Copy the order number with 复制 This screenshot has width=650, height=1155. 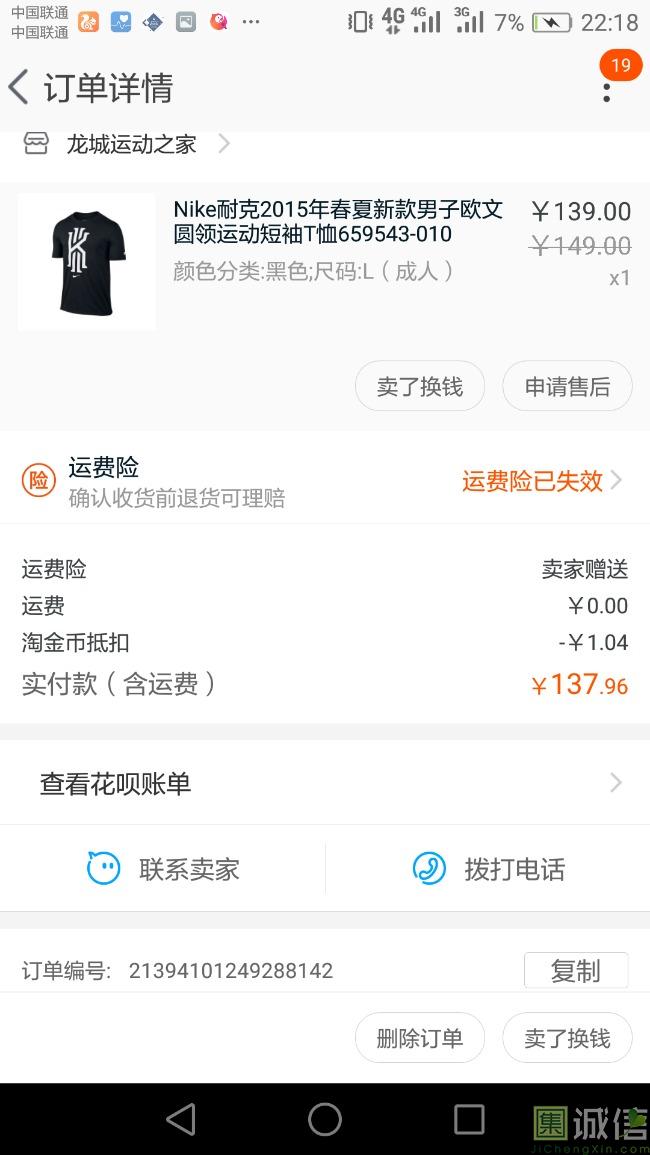(575, 970)
